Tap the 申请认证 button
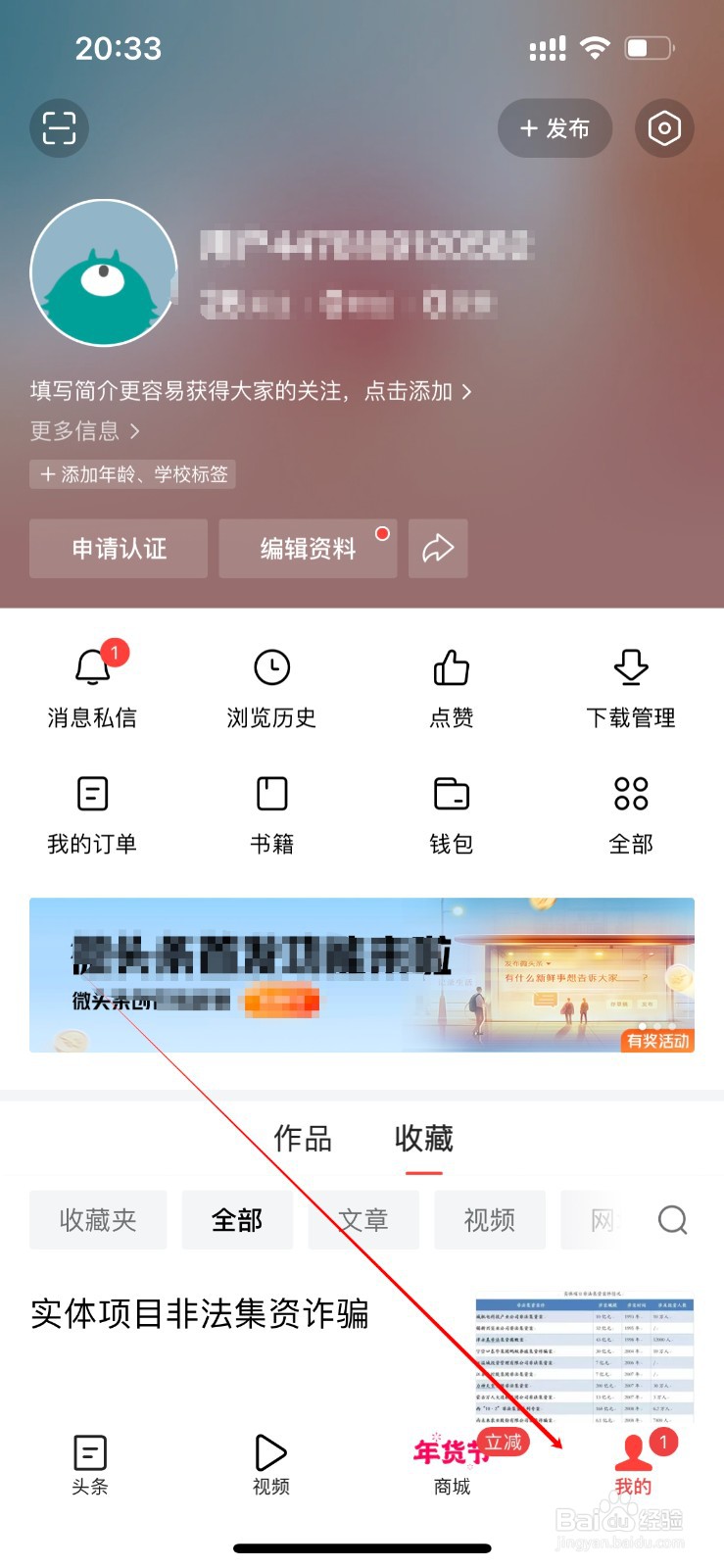Image resolution: width=724 pixels, height=1568 pixels. 119,549
